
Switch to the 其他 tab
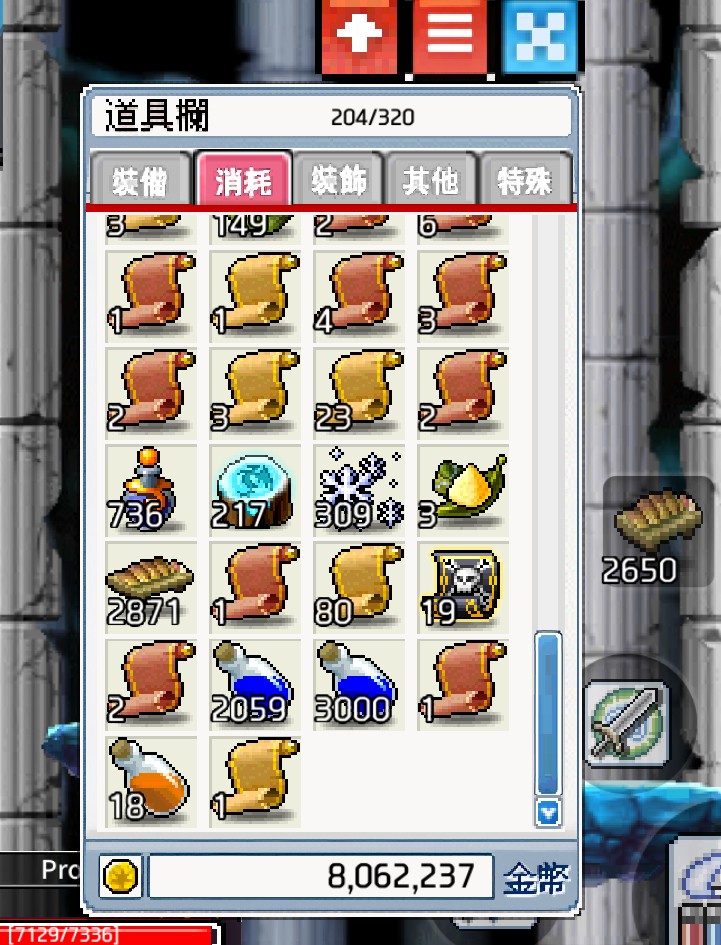coord(431,181)
